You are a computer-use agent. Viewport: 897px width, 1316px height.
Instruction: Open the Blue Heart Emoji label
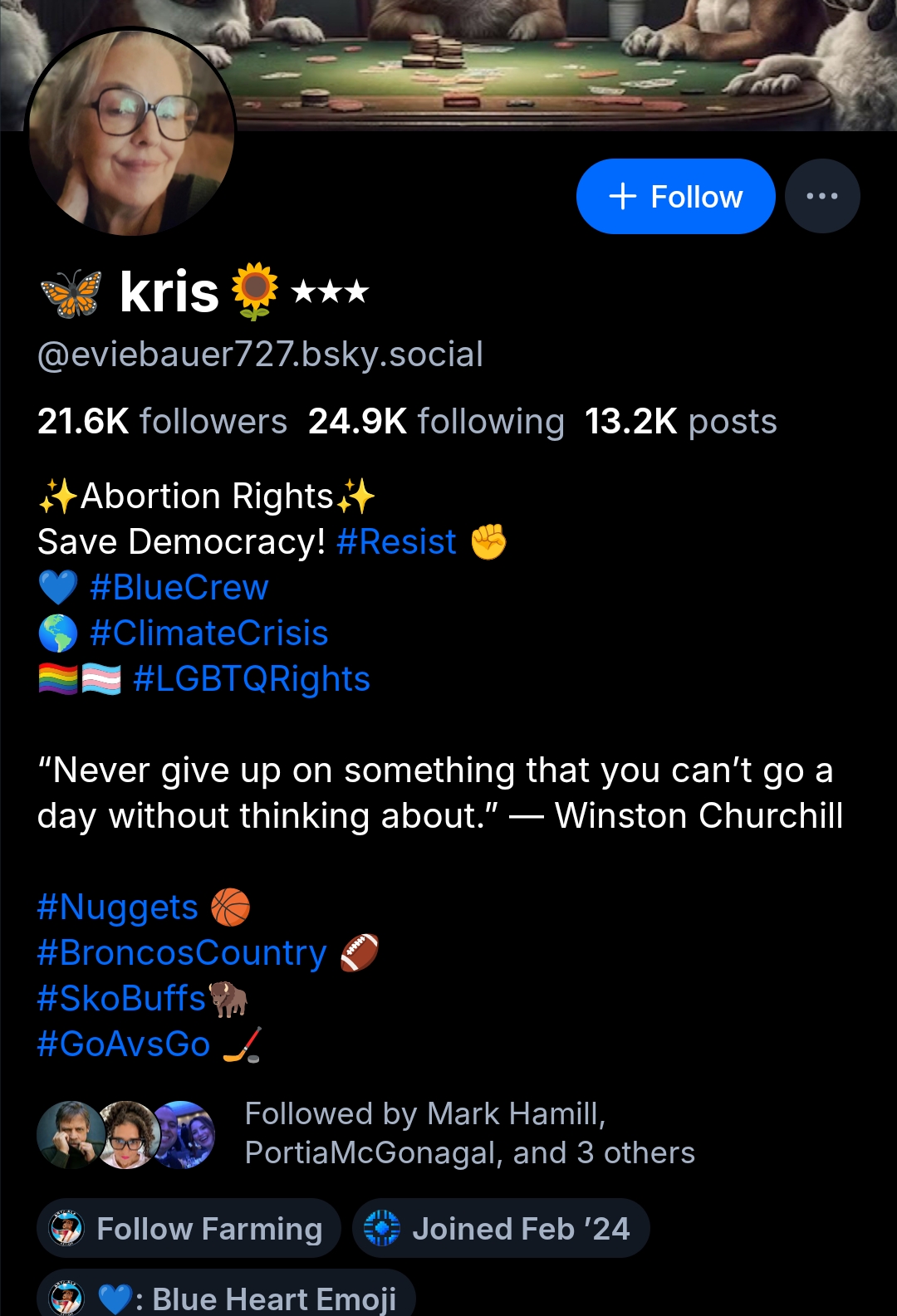click(x=226, y=1298)
